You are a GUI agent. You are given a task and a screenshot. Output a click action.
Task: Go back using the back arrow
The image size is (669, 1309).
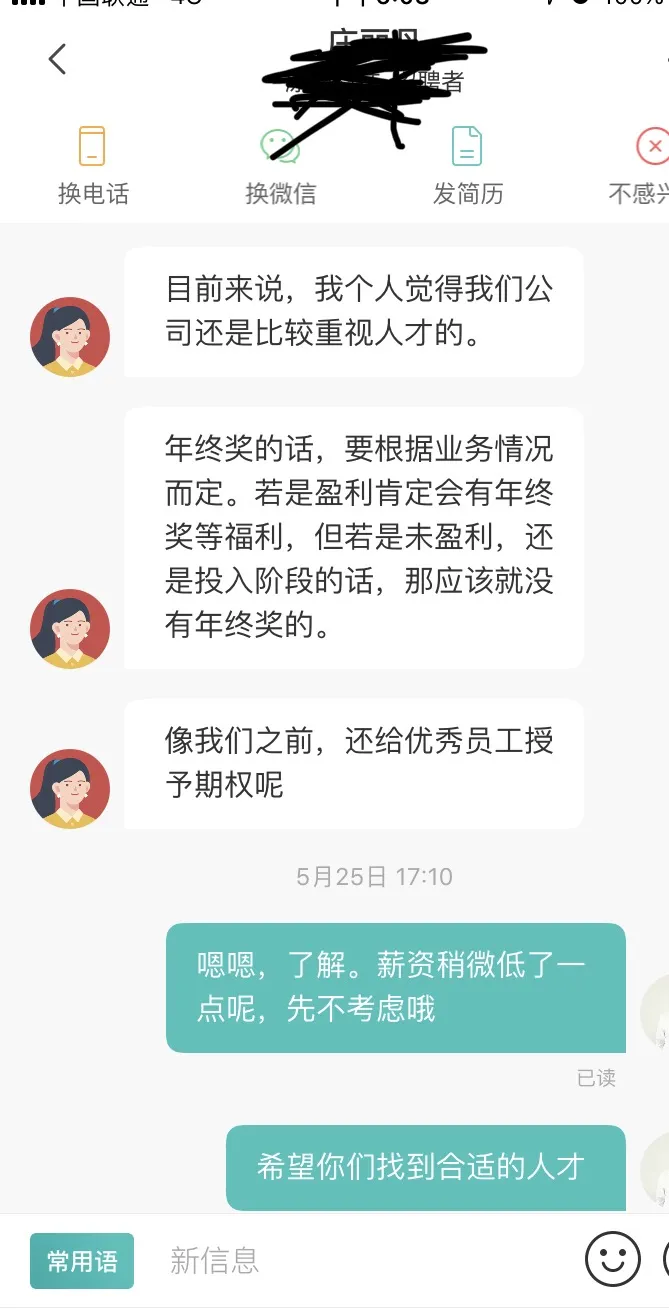coord(57,60)
